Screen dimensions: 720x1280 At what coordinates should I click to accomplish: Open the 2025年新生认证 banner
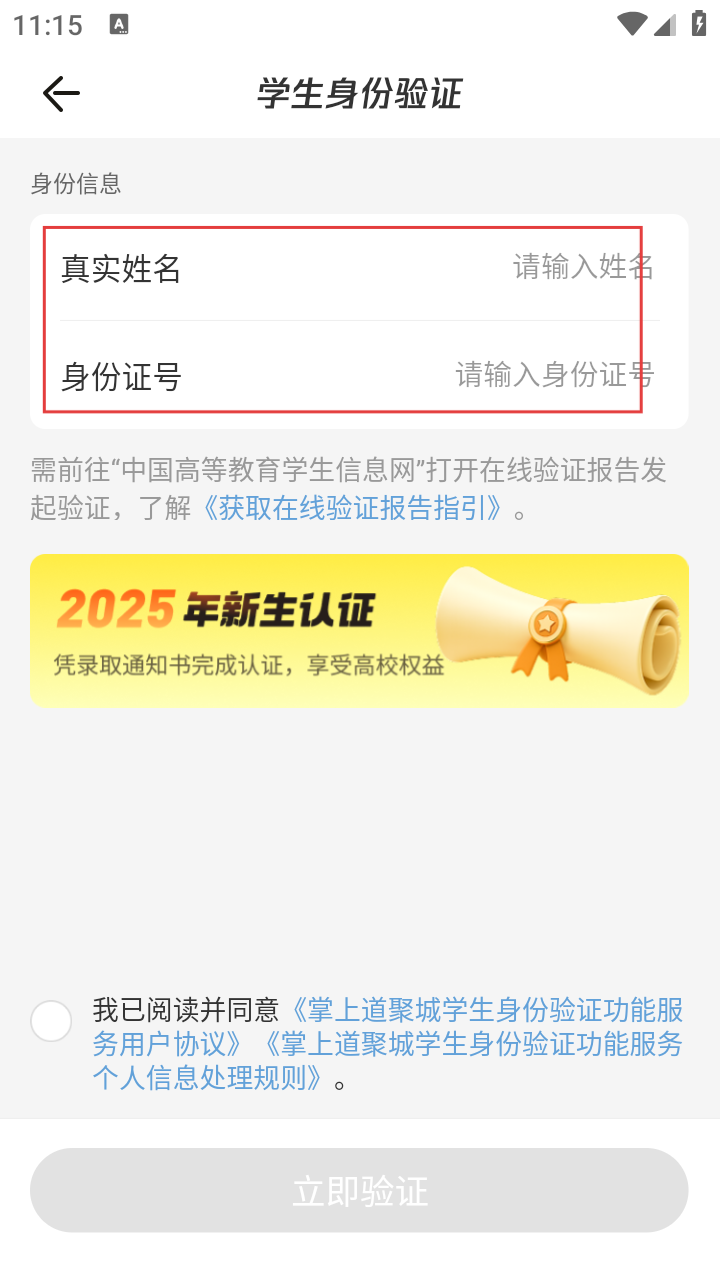tap(359, 630)
